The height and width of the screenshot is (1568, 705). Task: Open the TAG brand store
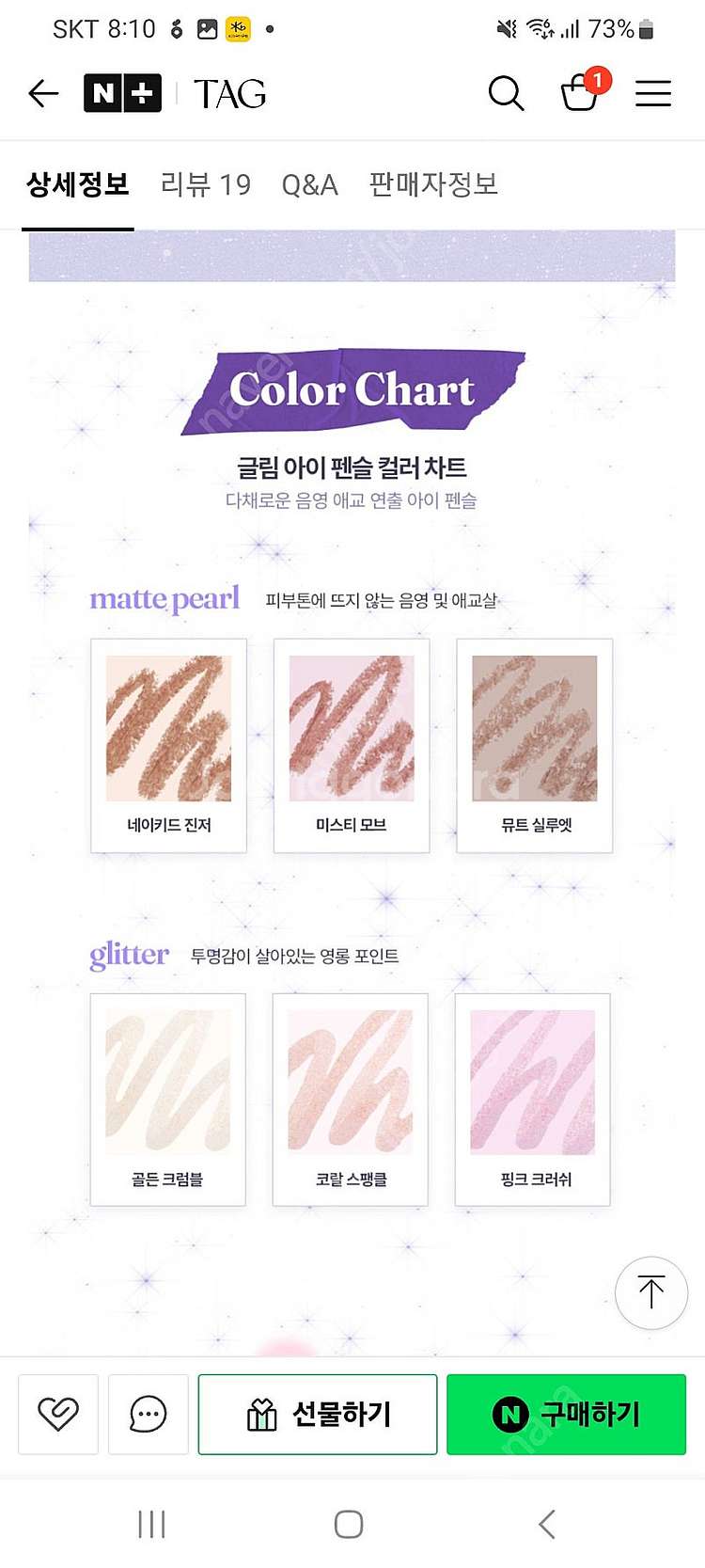coord(229,93)
